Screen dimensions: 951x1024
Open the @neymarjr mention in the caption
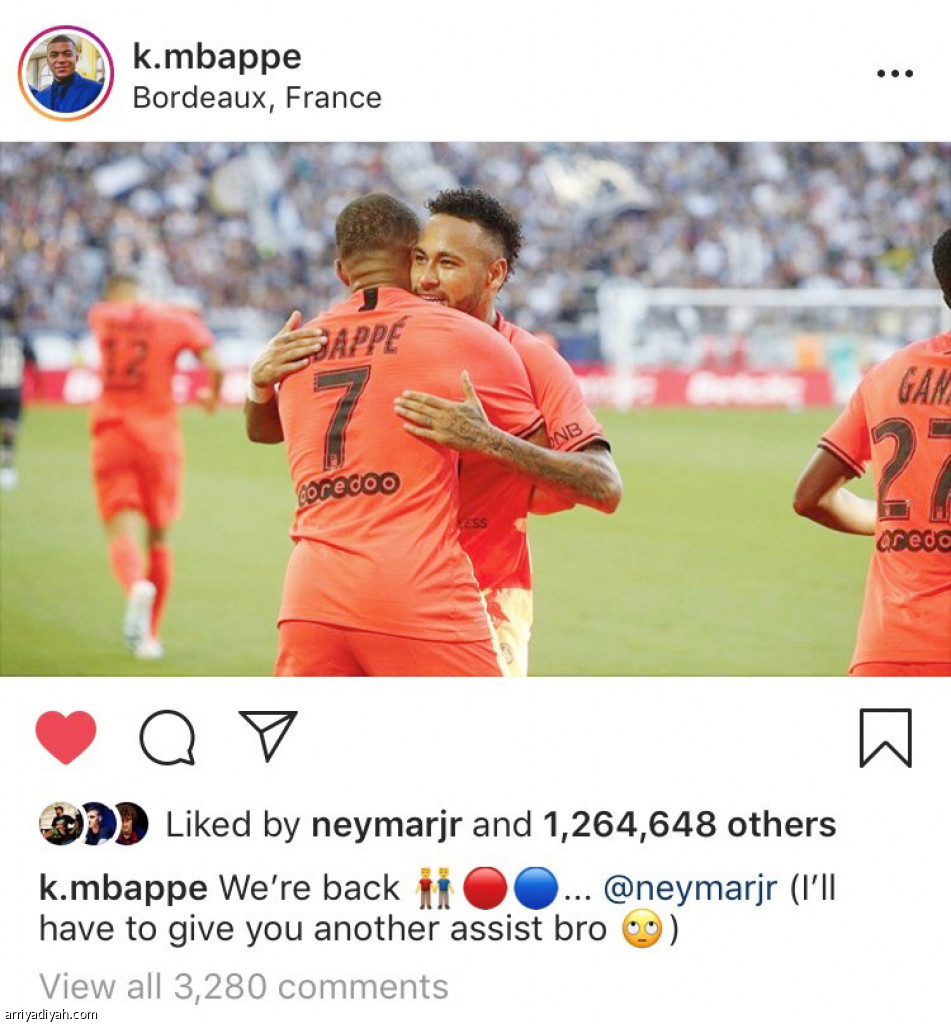(690, 888)
